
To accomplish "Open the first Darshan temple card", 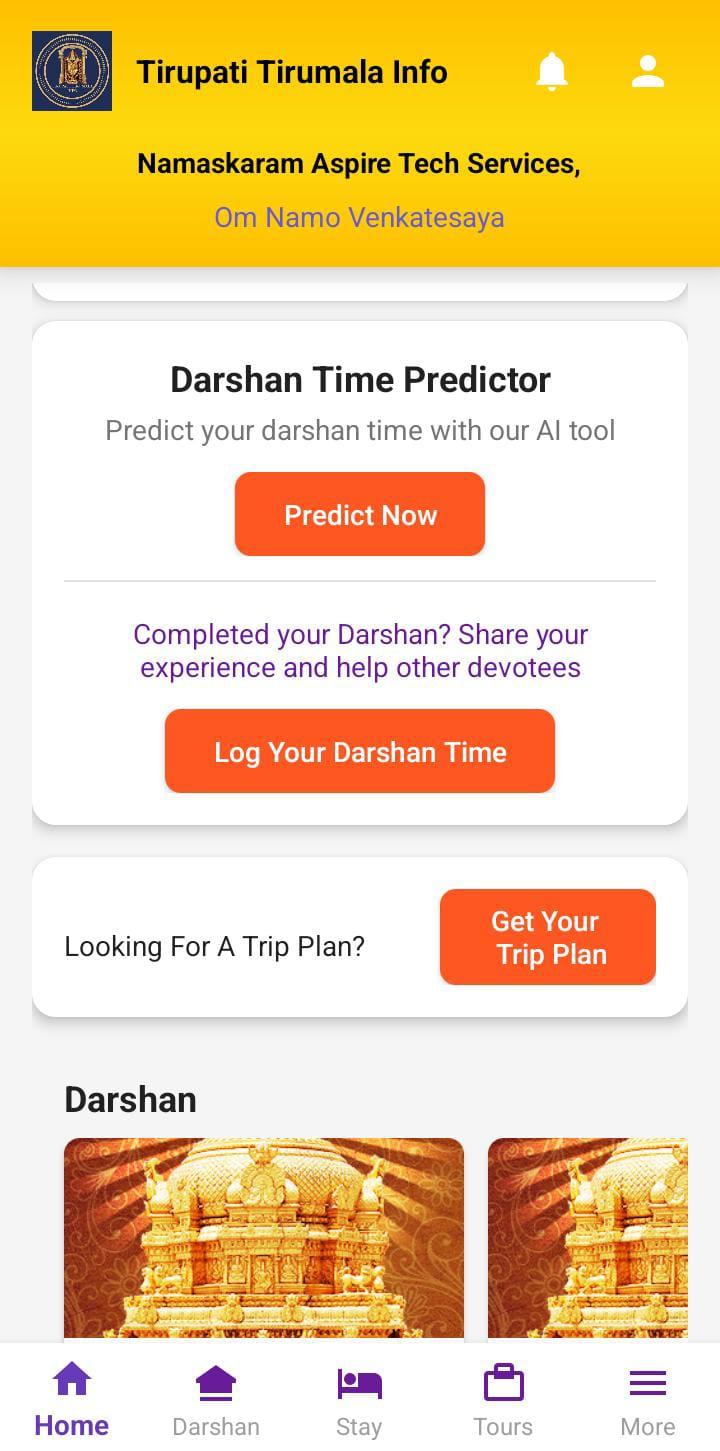I will click(264, 1238).
